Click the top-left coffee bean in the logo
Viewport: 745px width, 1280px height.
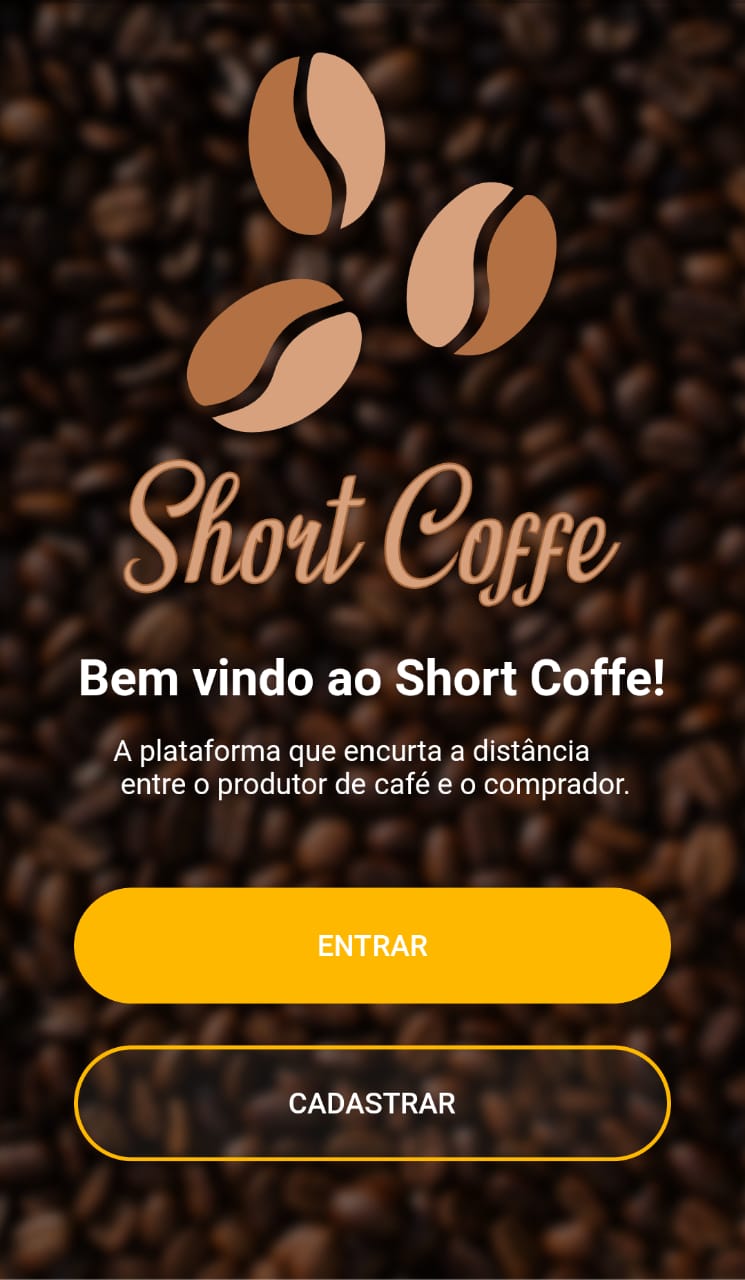(318, 145)
